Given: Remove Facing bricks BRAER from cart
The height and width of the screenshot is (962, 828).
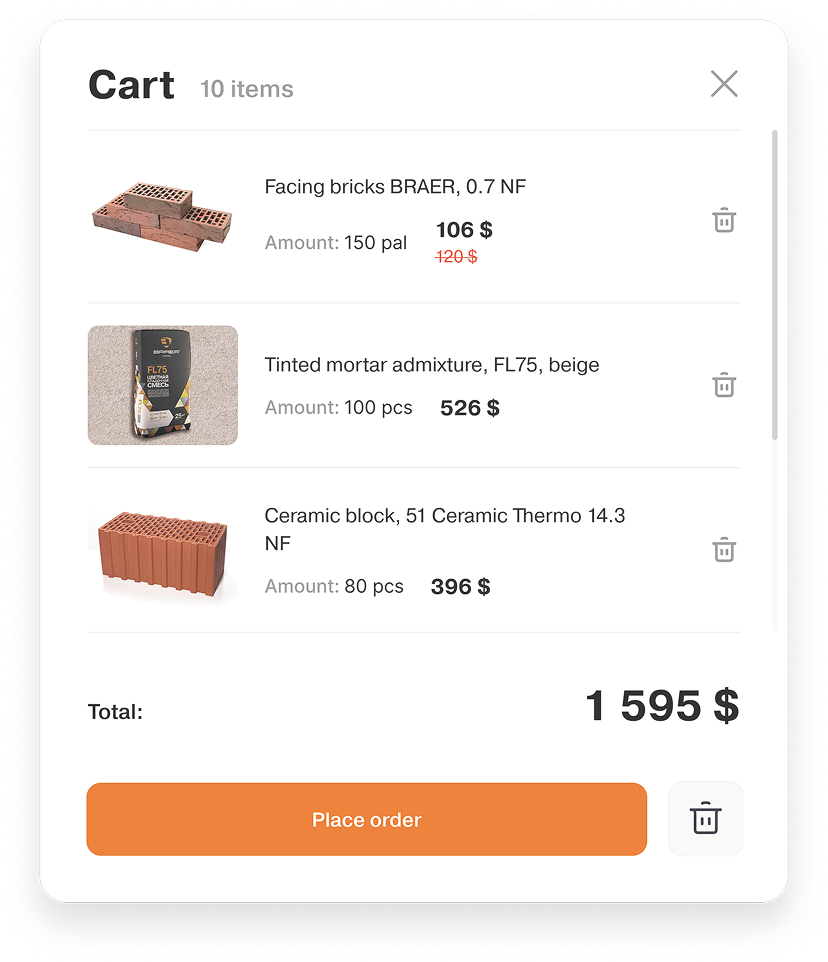Looking at the screenshot, I should coord(724,220).
